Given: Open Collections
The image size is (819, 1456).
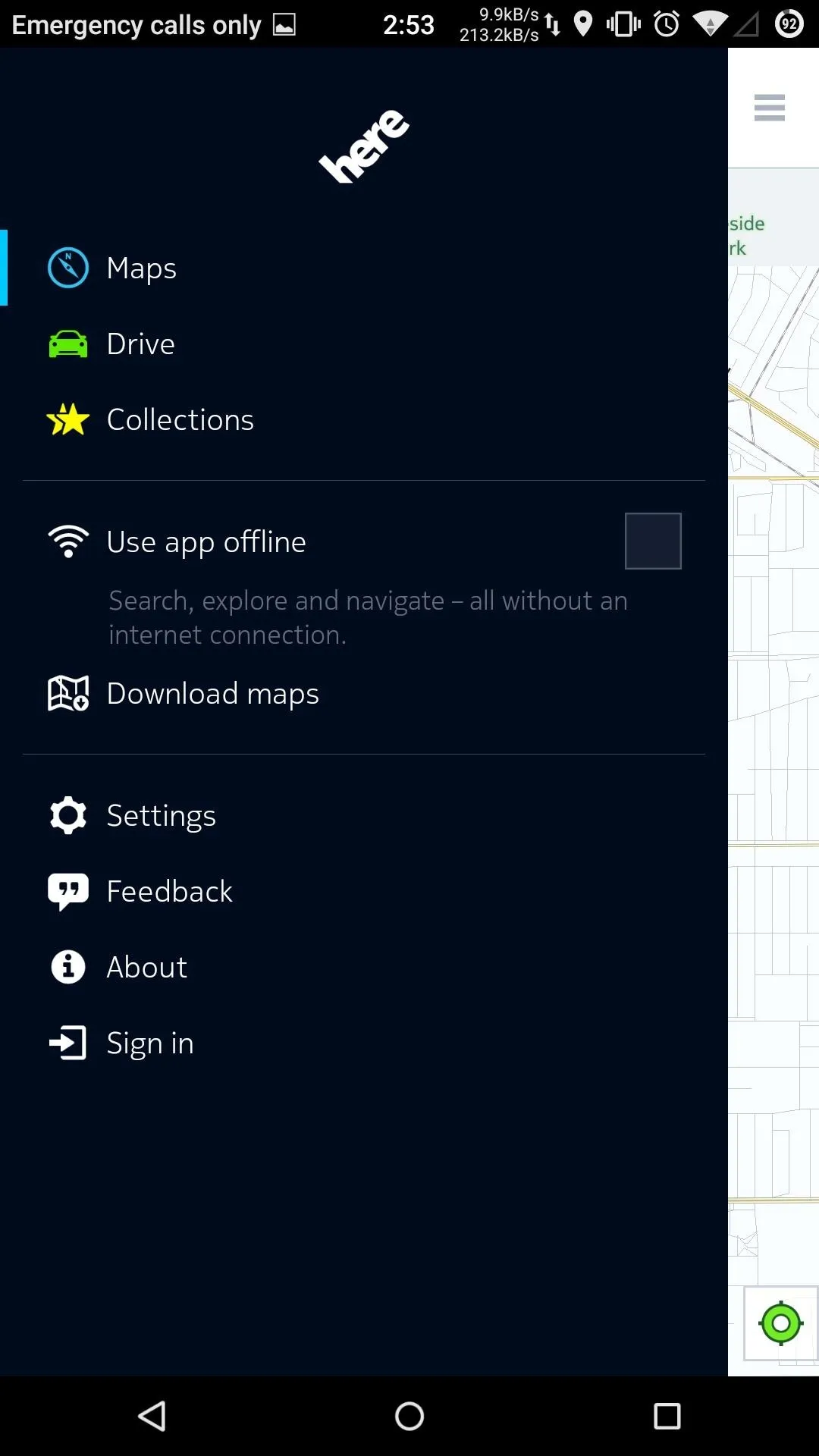Looking at the screenshot, I should point(364,419).
